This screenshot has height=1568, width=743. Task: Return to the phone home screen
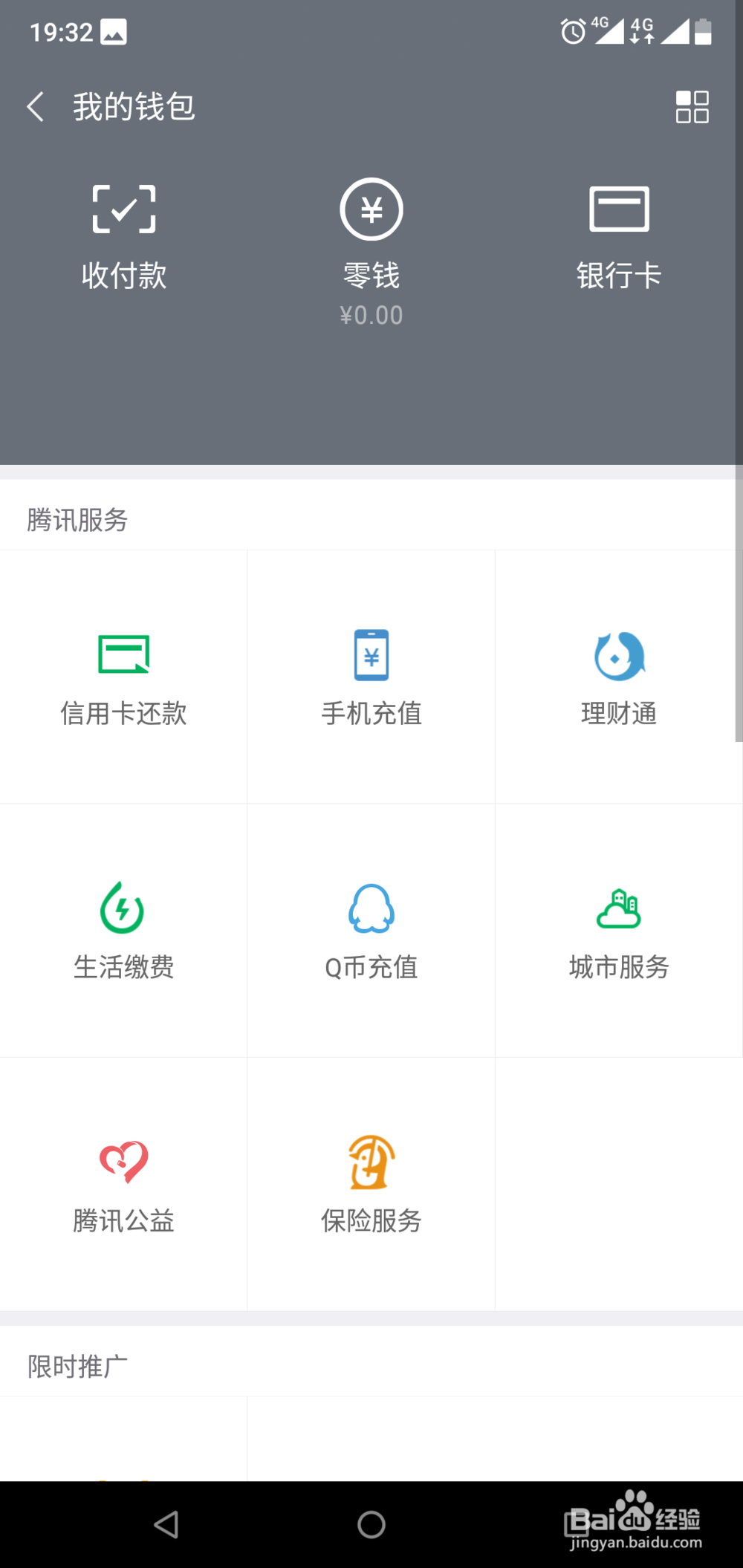point(371,1524)
